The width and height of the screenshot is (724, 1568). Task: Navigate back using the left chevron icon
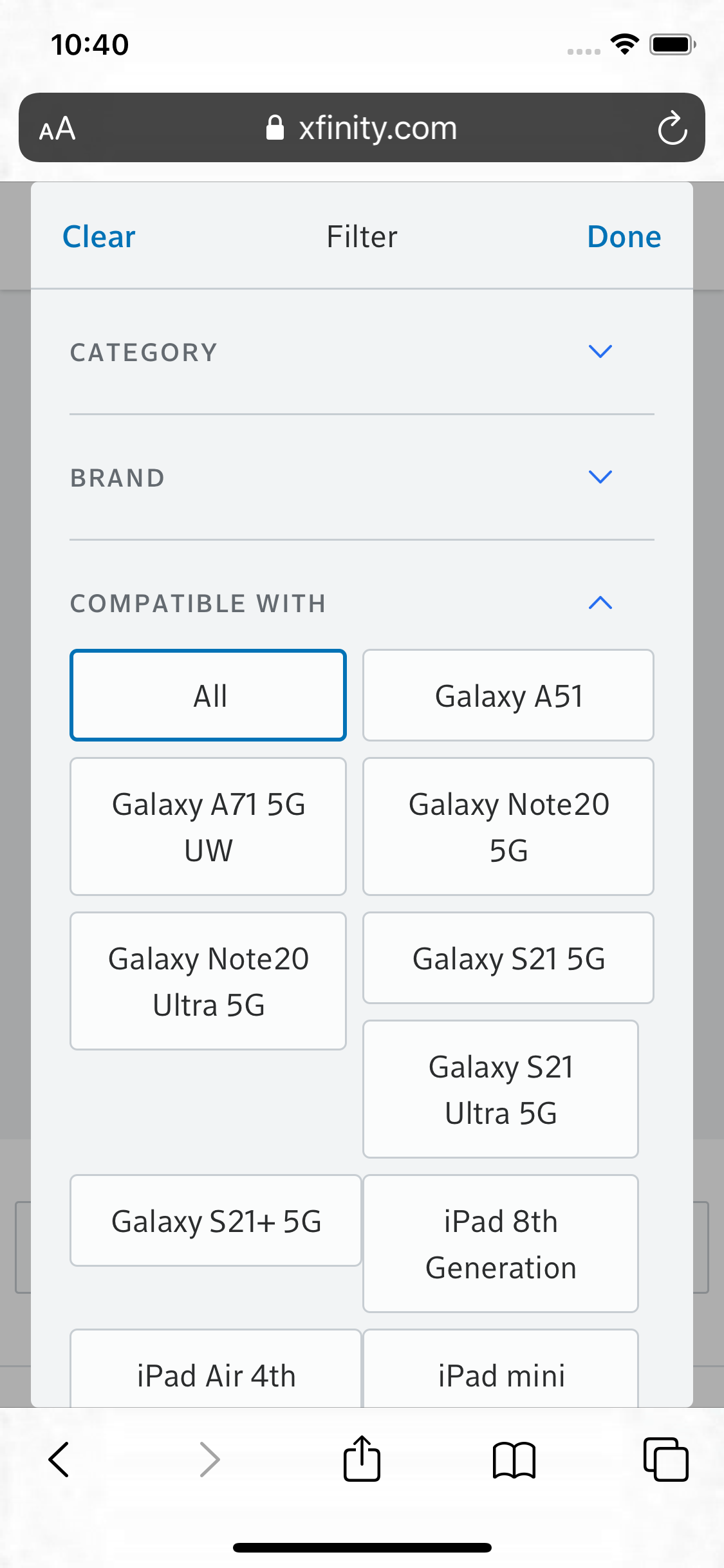click(x=59, y=1459)
